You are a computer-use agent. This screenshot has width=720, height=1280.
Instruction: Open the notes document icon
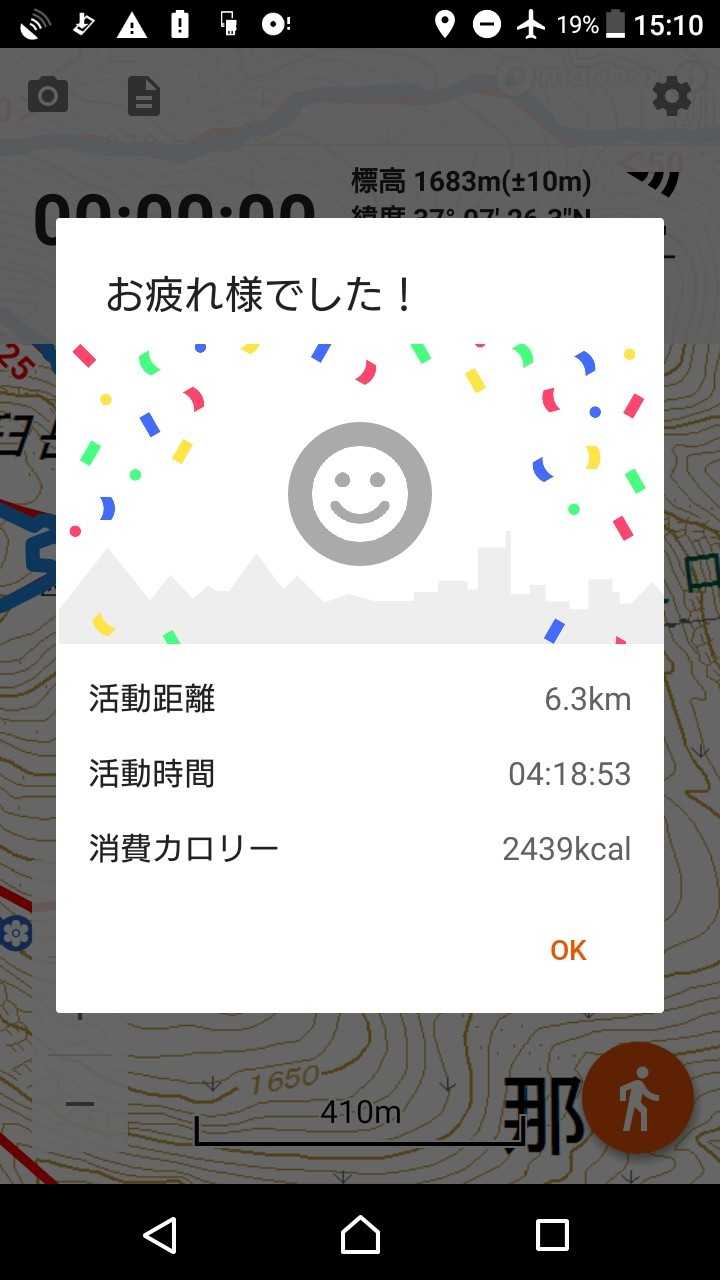(144, 97)
